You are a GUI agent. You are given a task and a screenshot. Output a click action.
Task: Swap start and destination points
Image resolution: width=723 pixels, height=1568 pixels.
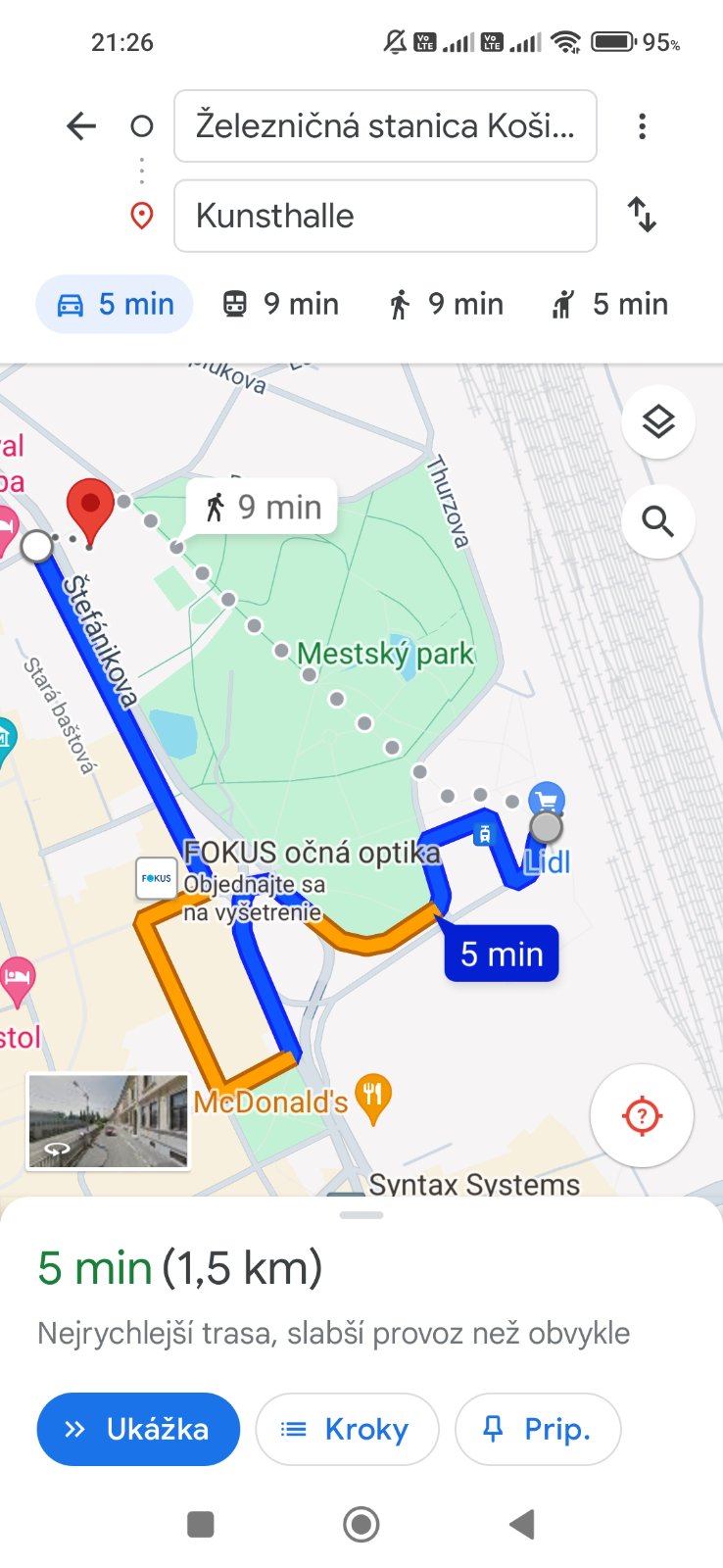pyautogui.click(x=642, y=215)
